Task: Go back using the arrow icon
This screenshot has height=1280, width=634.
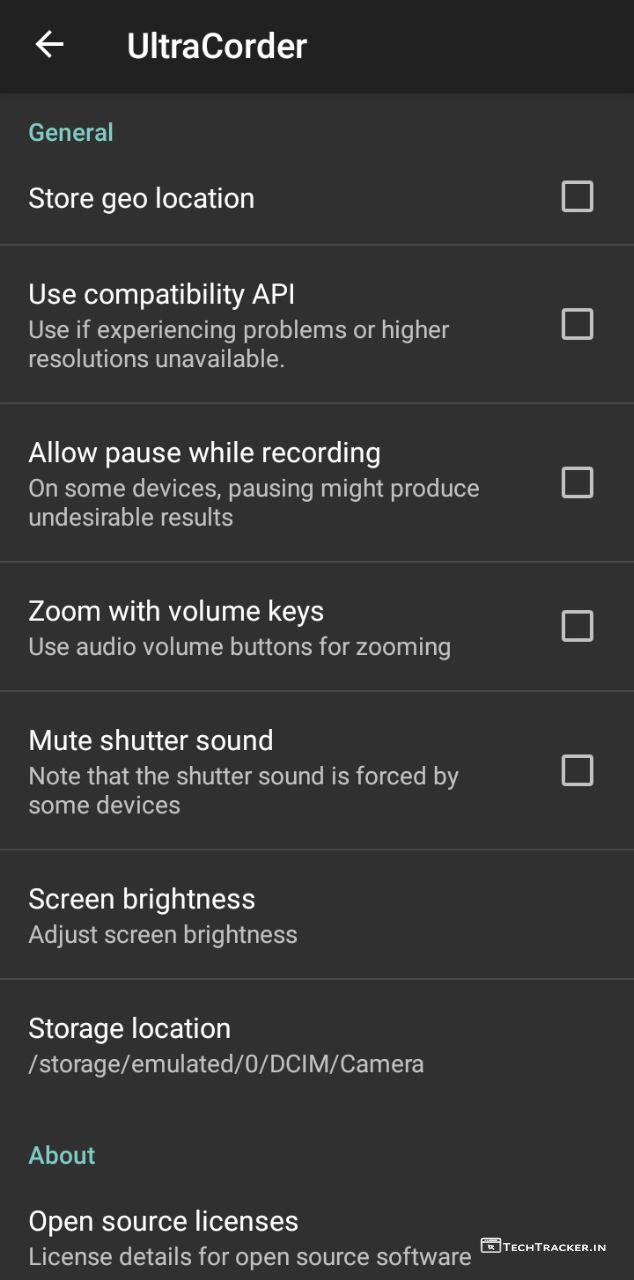Action: point(49,45)
